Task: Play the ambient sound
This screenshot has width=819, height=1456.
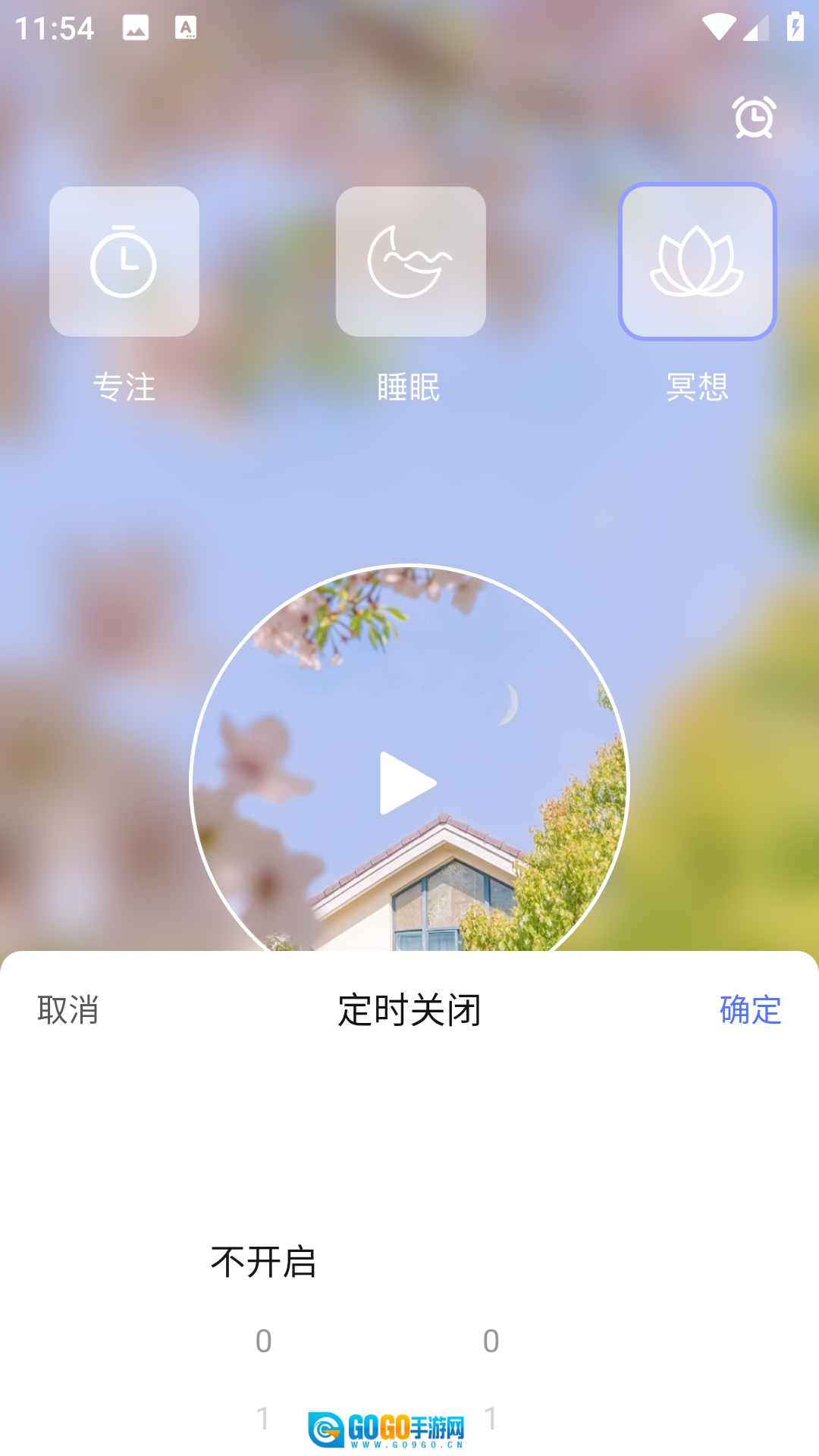Action: click(408, 783)
